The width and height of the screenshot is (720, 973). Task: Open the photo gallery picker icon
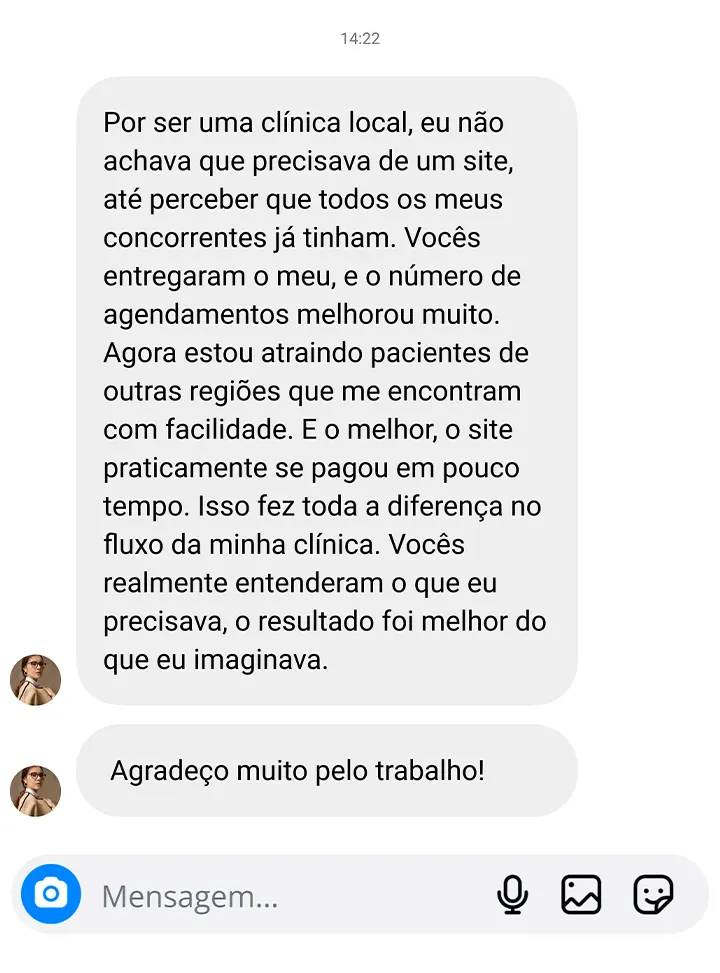[x=583, y=895]
